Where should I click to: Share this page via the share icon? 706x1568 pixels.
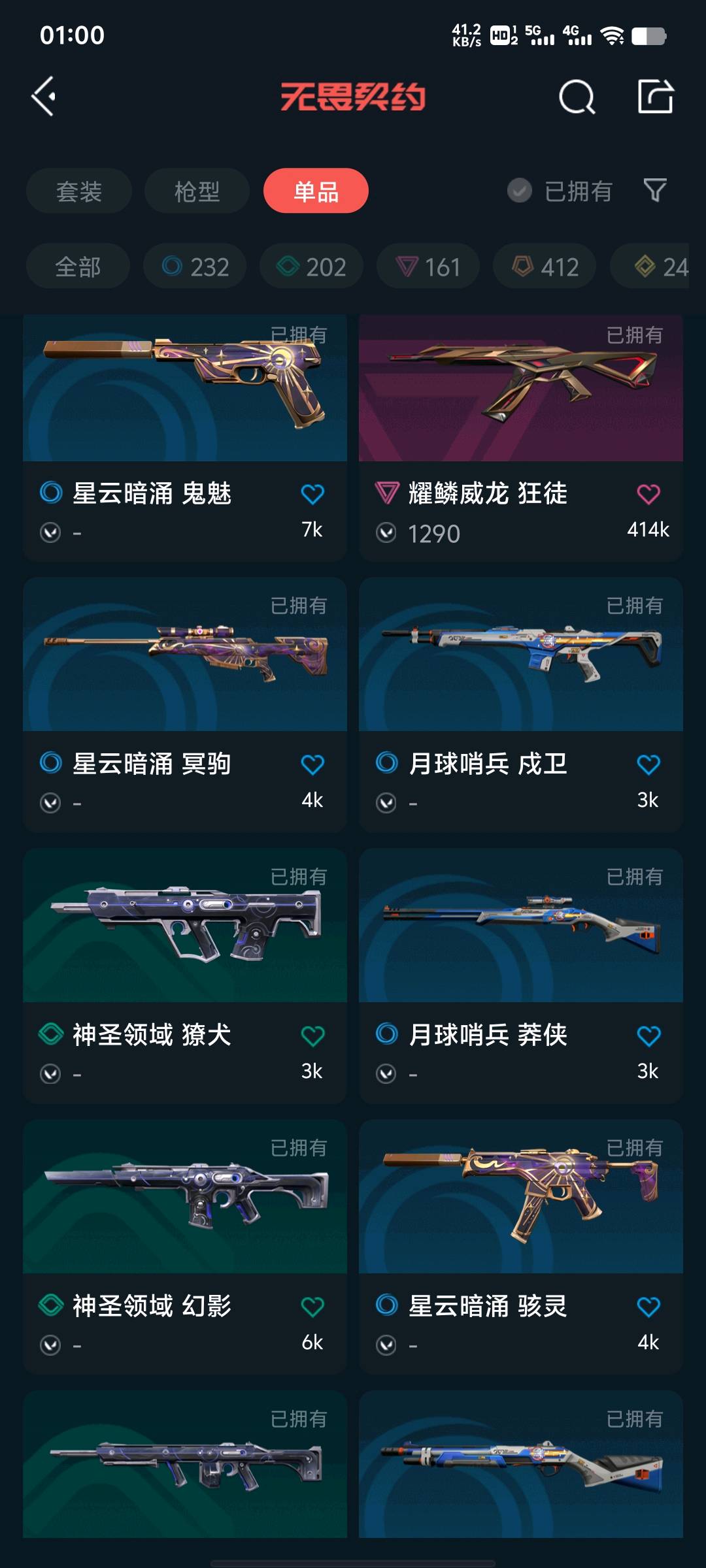point(655,97)
